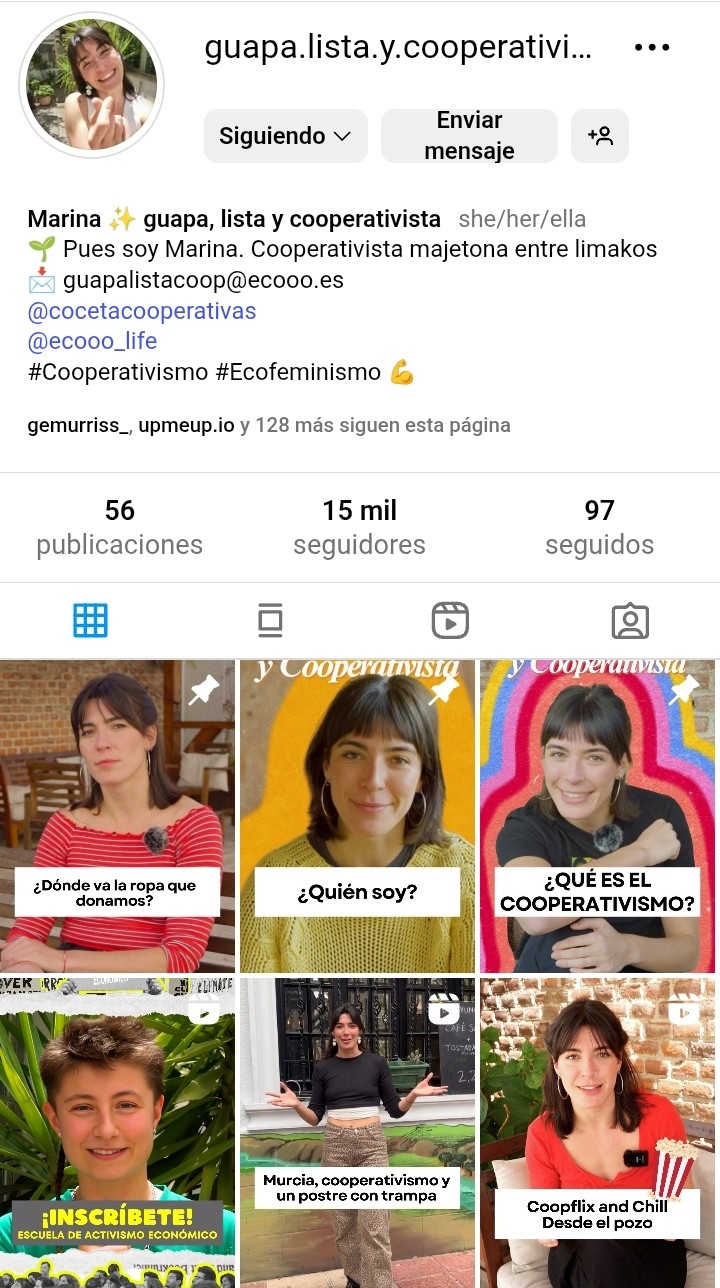Open post ¿Dónde va la ropa que donamos?
Viewport: 720px width, 1288px height.
click(x=117, y=816)
